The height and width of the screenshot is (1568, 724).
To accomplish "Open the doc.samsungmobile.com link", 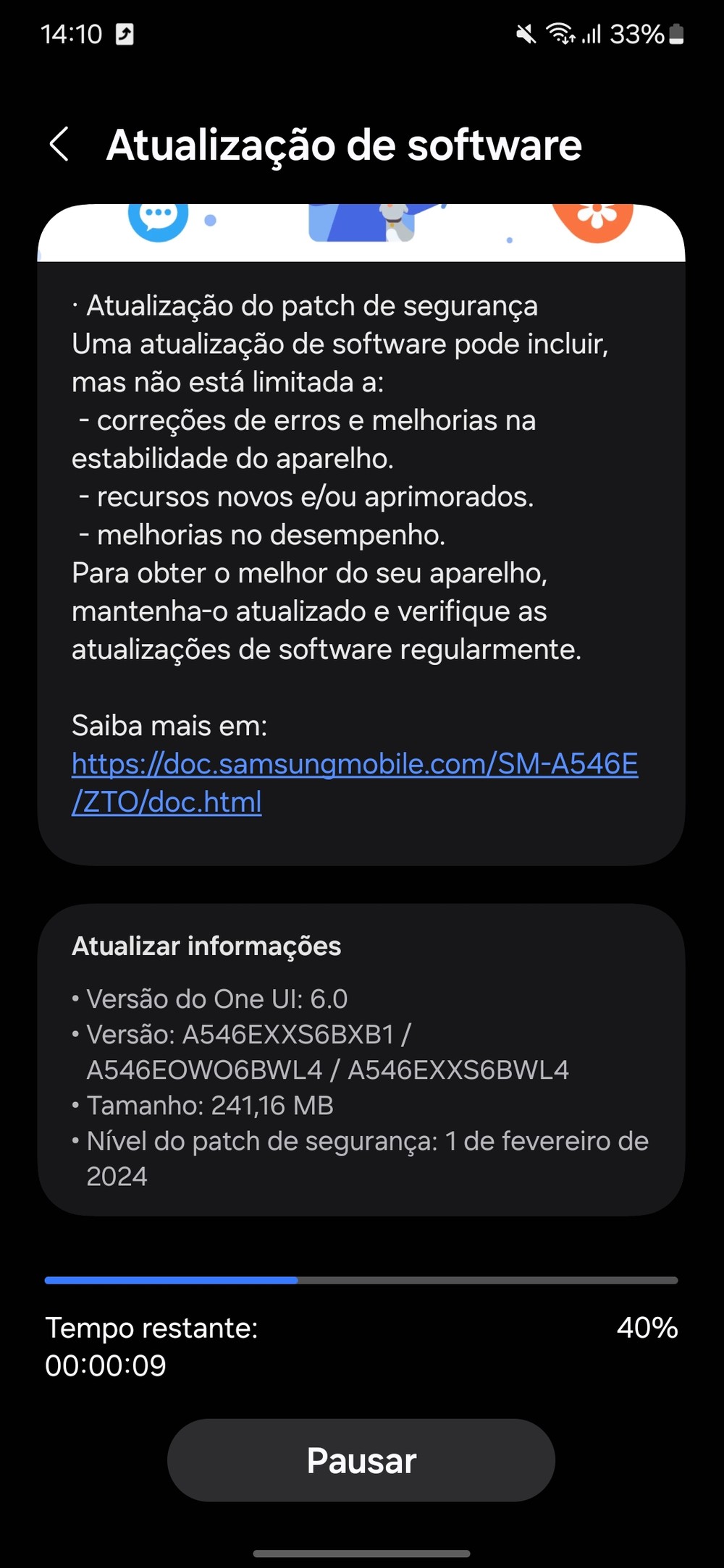I will (354, 765).
